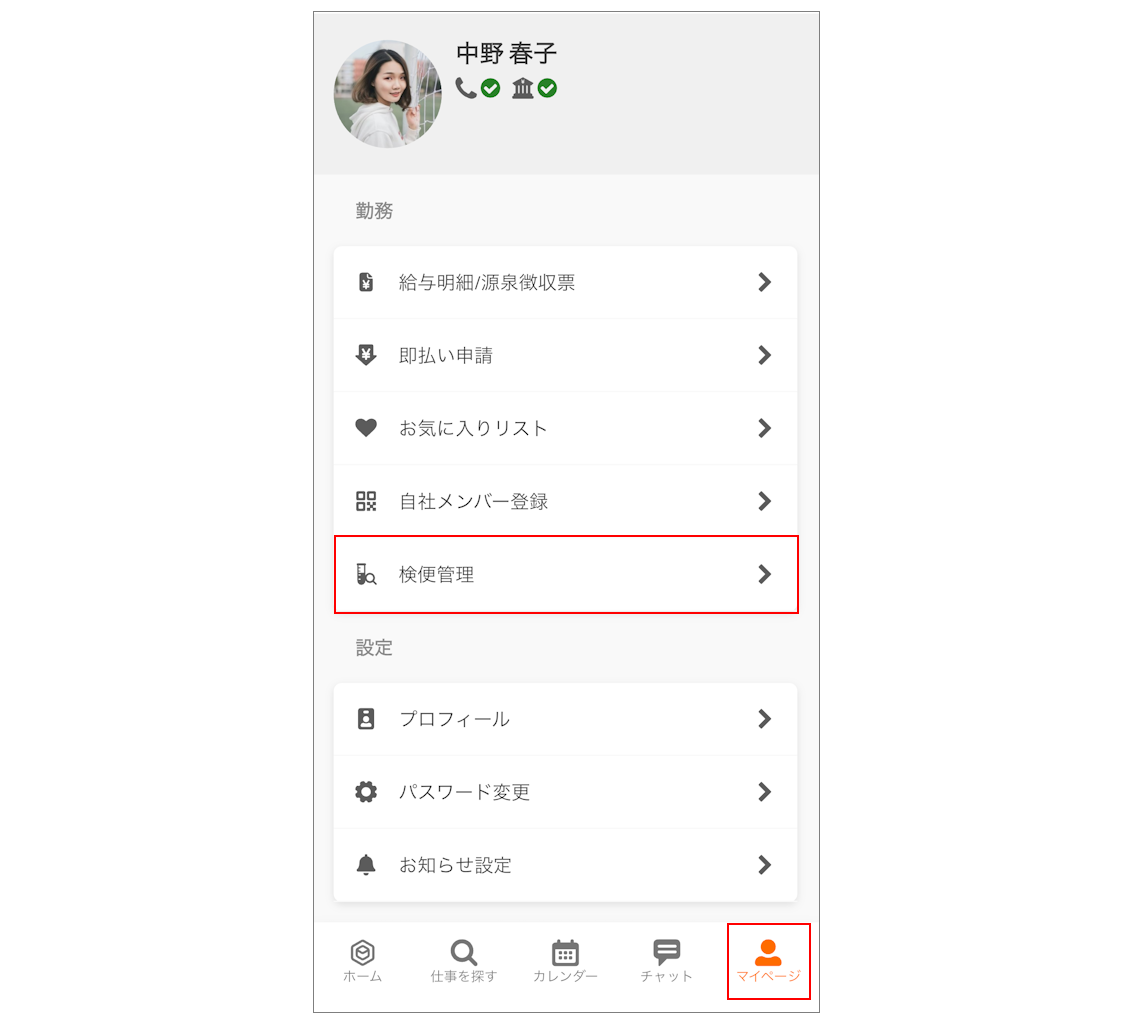Tap 中野 春子's profile photo

click(x=387, y=94)
